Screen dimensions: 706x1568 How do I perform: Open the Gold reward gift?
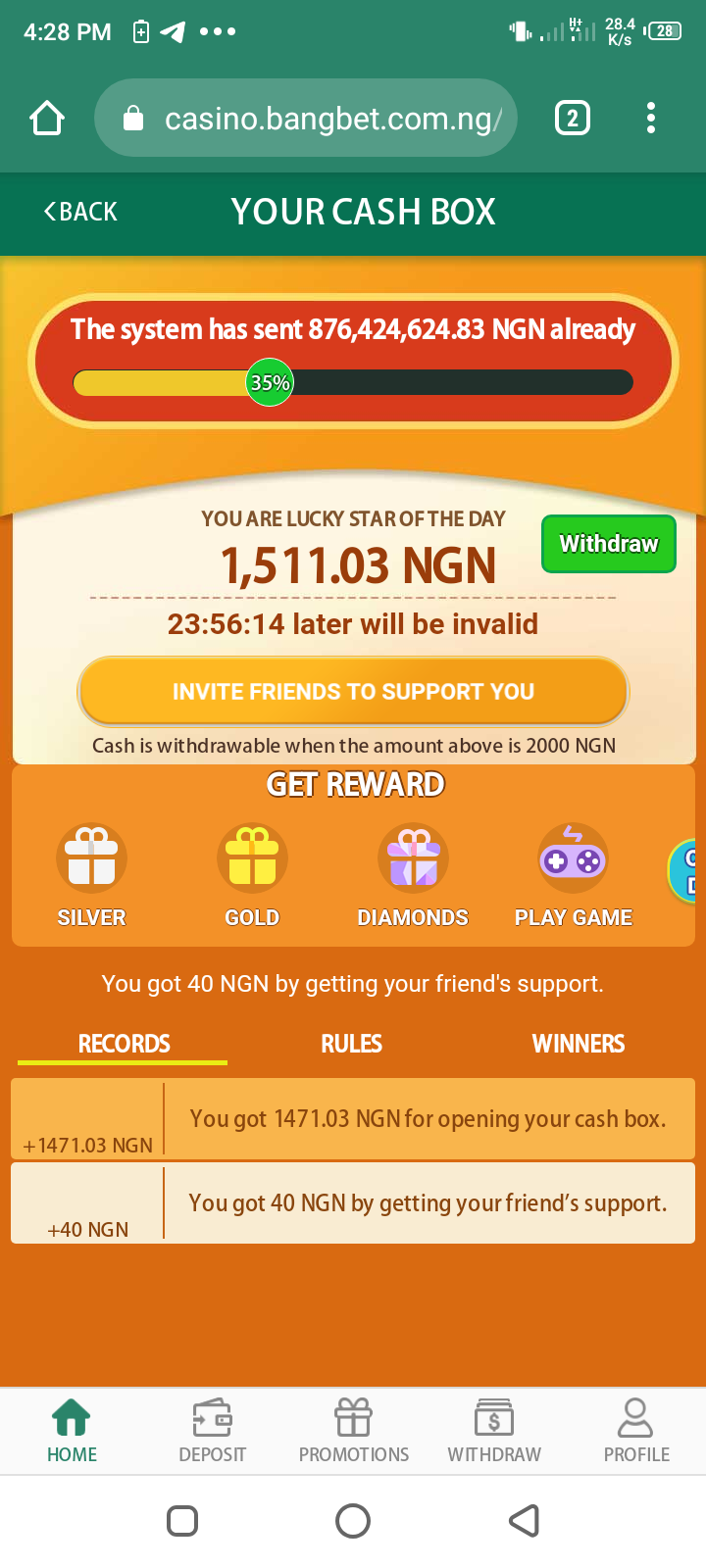pyautogui.click(x=252, y=858)
